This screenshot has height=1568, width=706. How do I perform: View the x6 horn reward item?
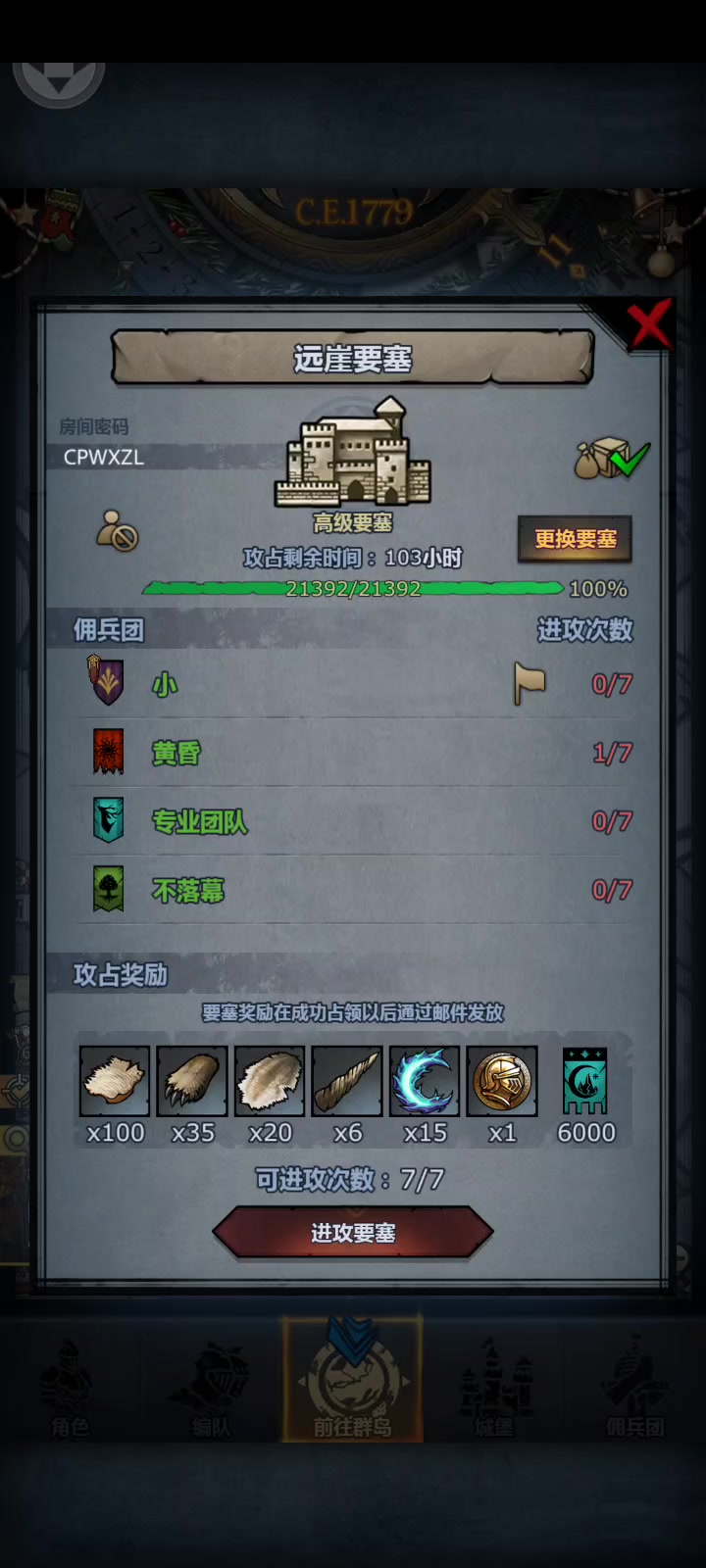(347, 1081)
